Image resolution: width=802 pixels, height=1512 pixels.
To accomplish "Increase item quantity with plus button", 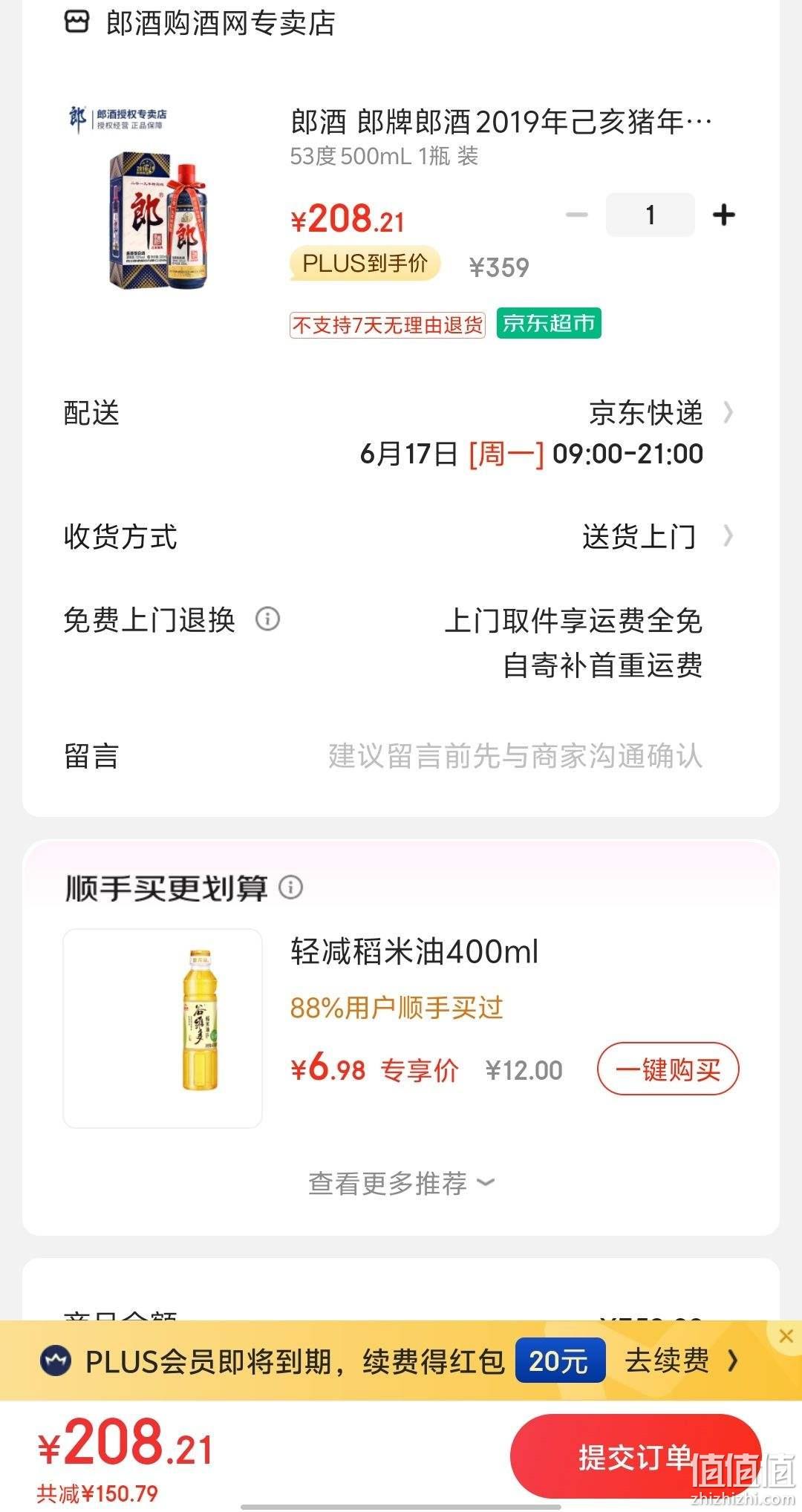I will click(723, 215).
